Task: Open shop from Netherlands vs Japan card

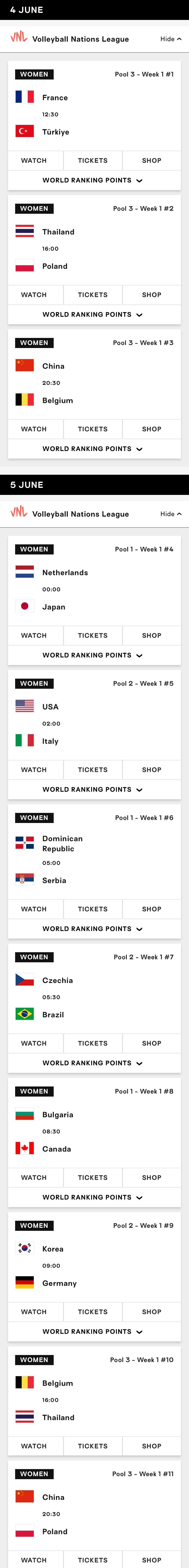Action: click(151, 635)
